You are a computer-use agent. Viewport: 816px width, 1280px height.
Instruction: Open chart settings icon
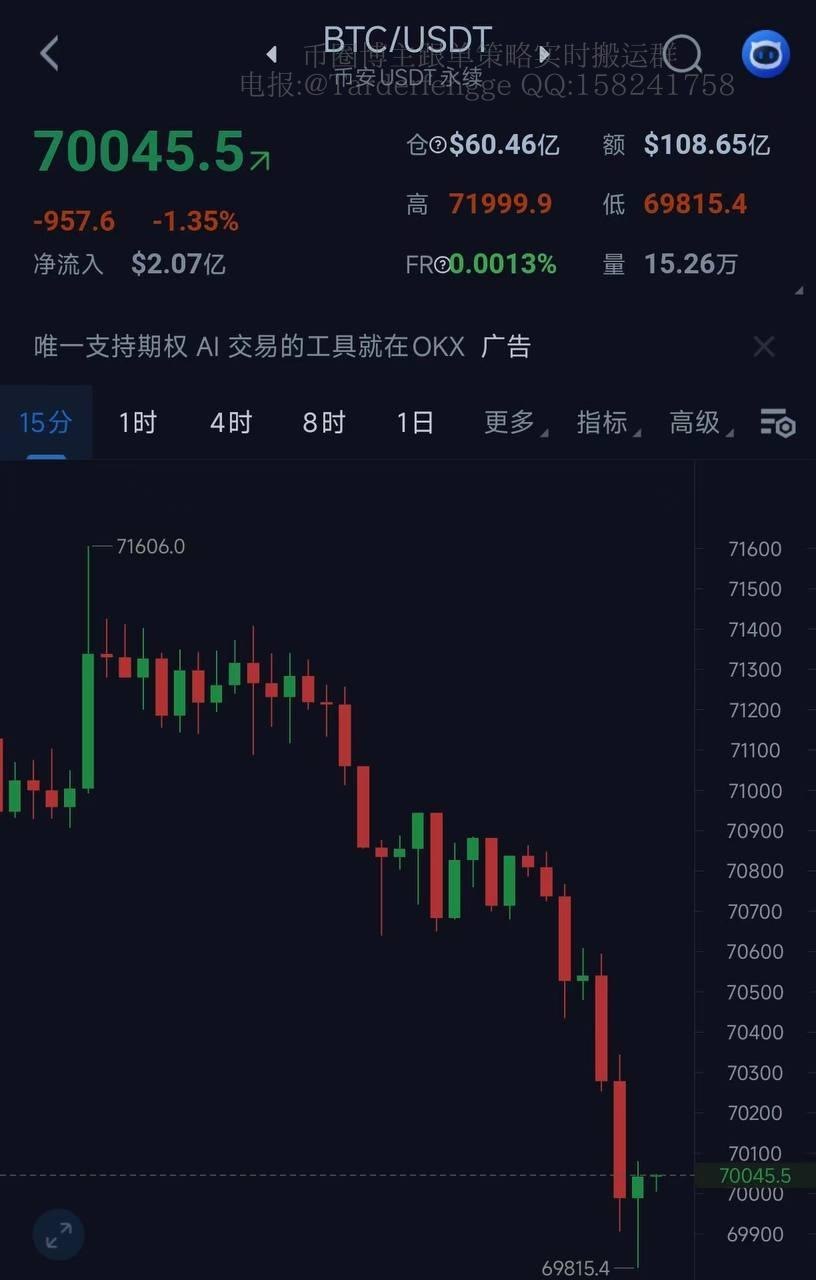[777, 423]
